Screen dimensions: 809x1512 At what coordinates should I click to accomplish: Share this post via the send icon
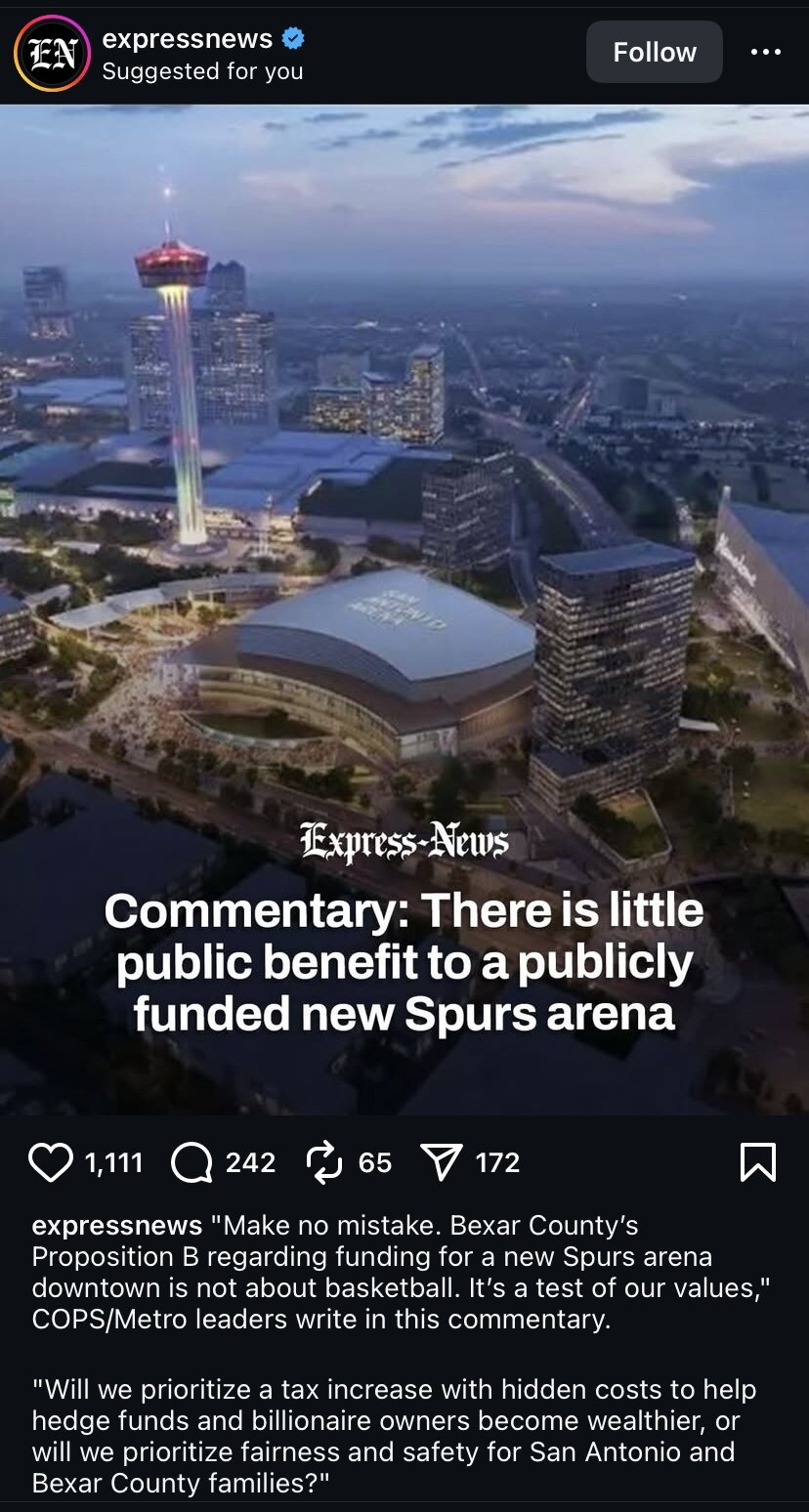coord(440,1162)
